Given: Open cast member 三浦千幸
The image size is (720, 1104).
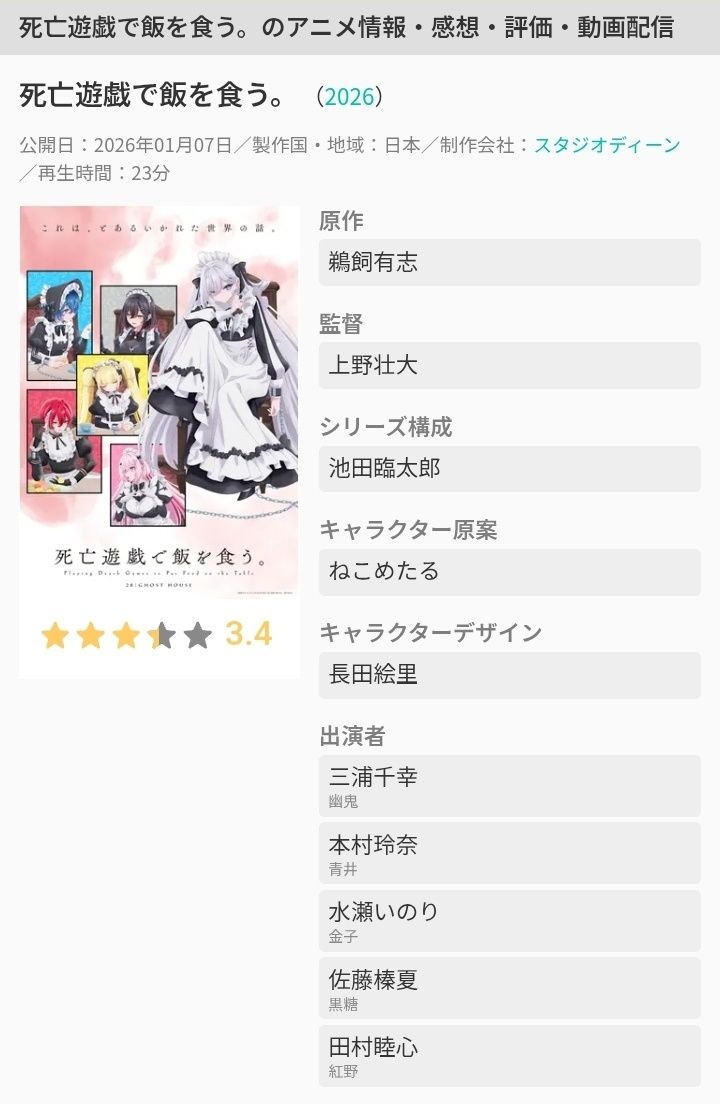Looking at the screenshot, I should [509, 786].
